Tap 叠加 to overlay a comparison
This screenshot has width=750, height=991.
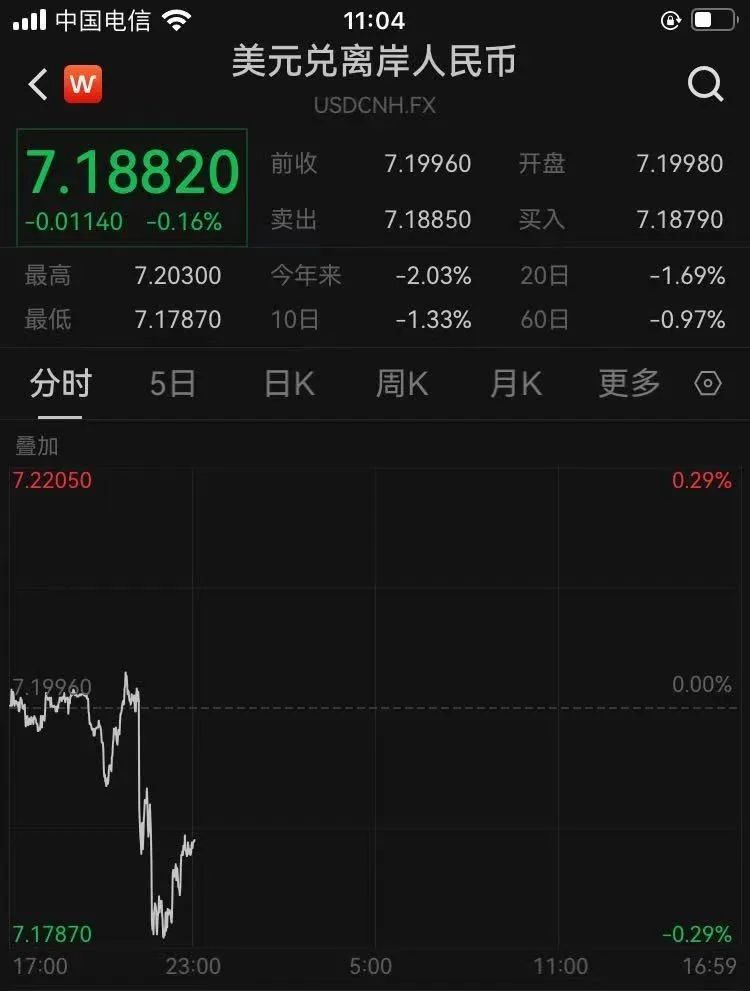click(x=37, y=446)
